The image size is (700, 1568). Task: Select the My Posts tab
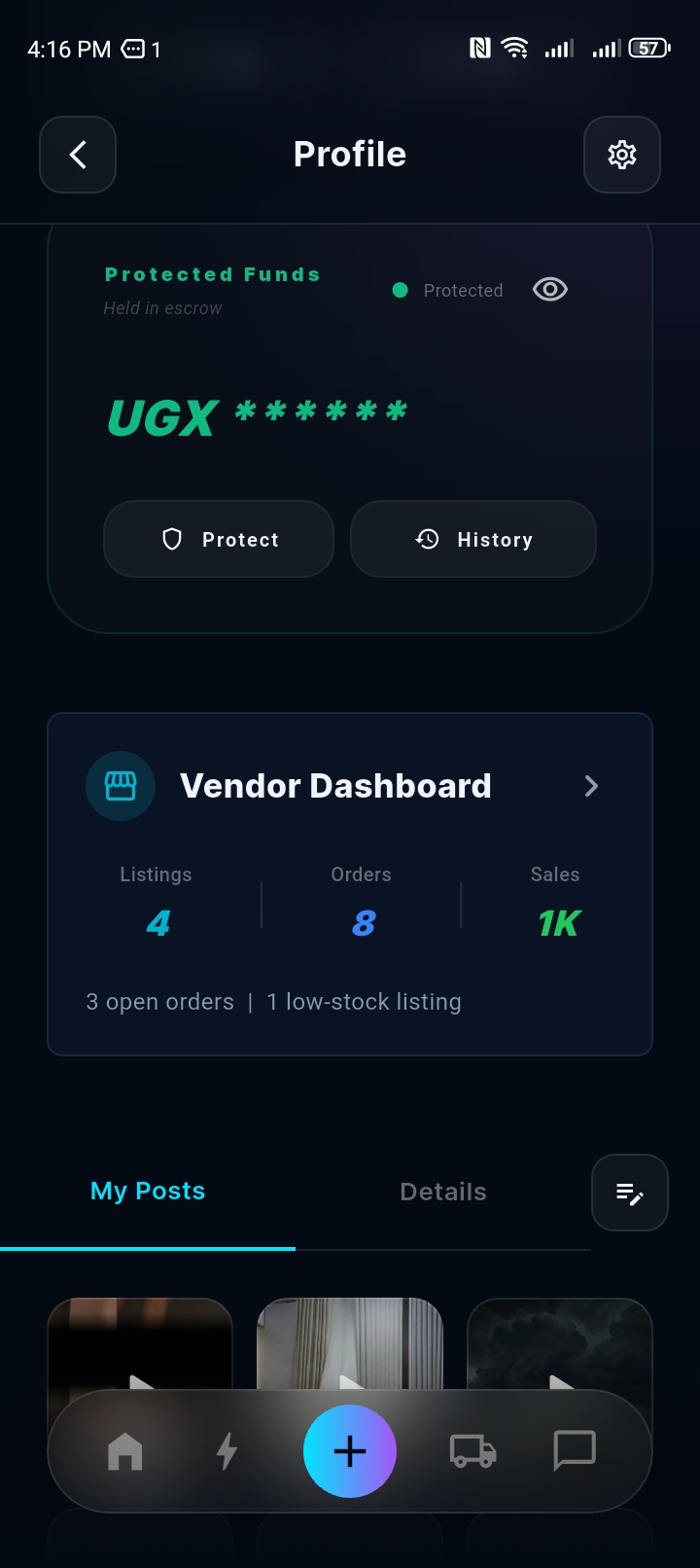[x=148, y=1192]
